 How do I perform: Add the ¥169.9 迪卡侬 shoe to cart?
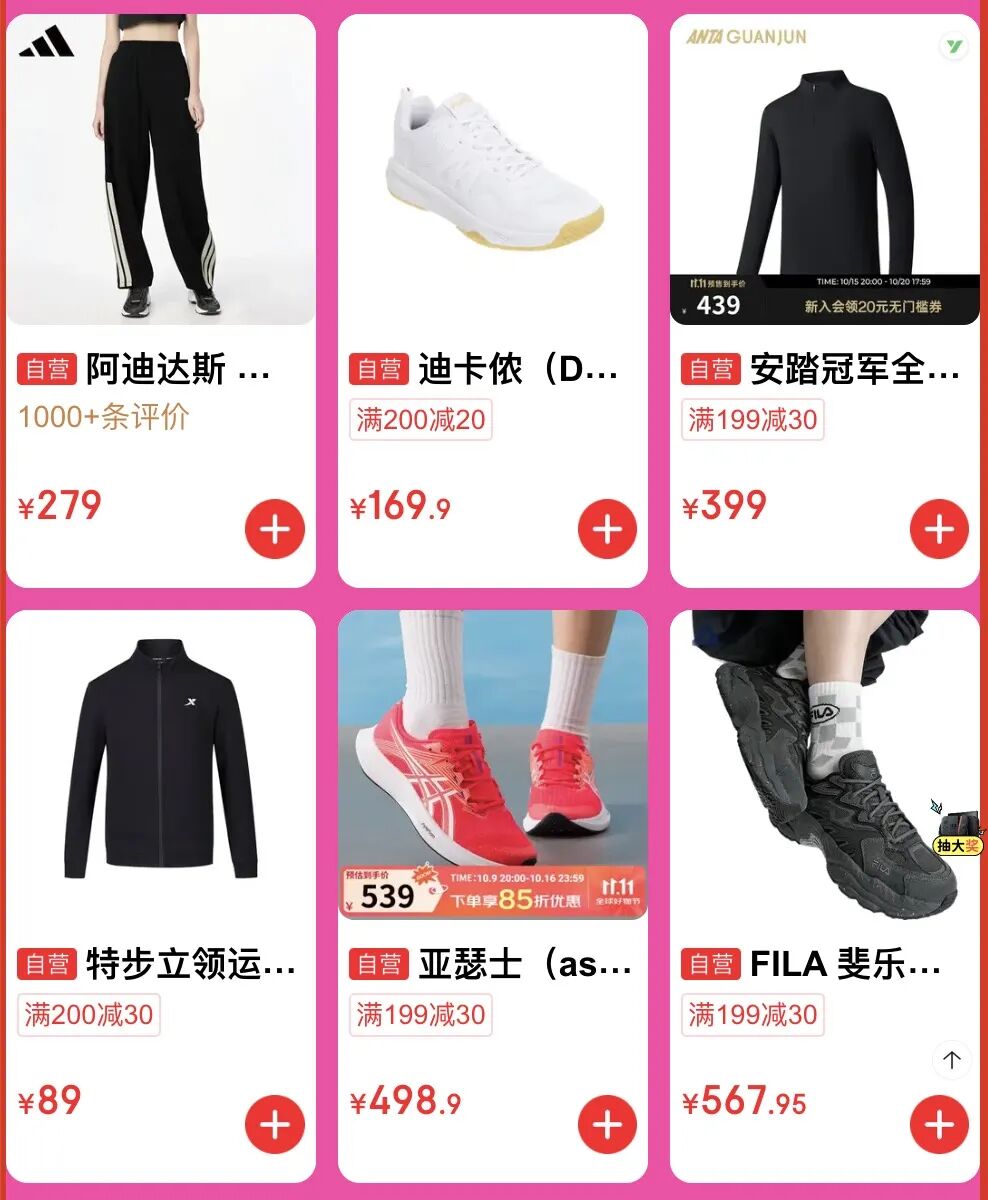607,529
